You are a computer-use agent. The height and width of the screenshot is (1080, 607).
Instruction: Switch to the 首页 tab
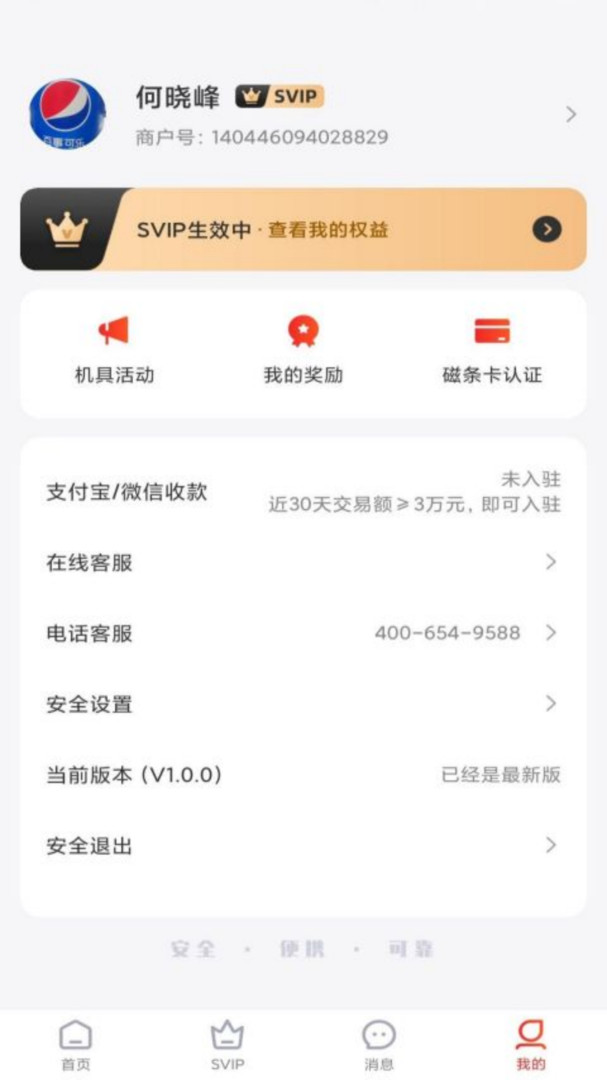pos(76,1045)
